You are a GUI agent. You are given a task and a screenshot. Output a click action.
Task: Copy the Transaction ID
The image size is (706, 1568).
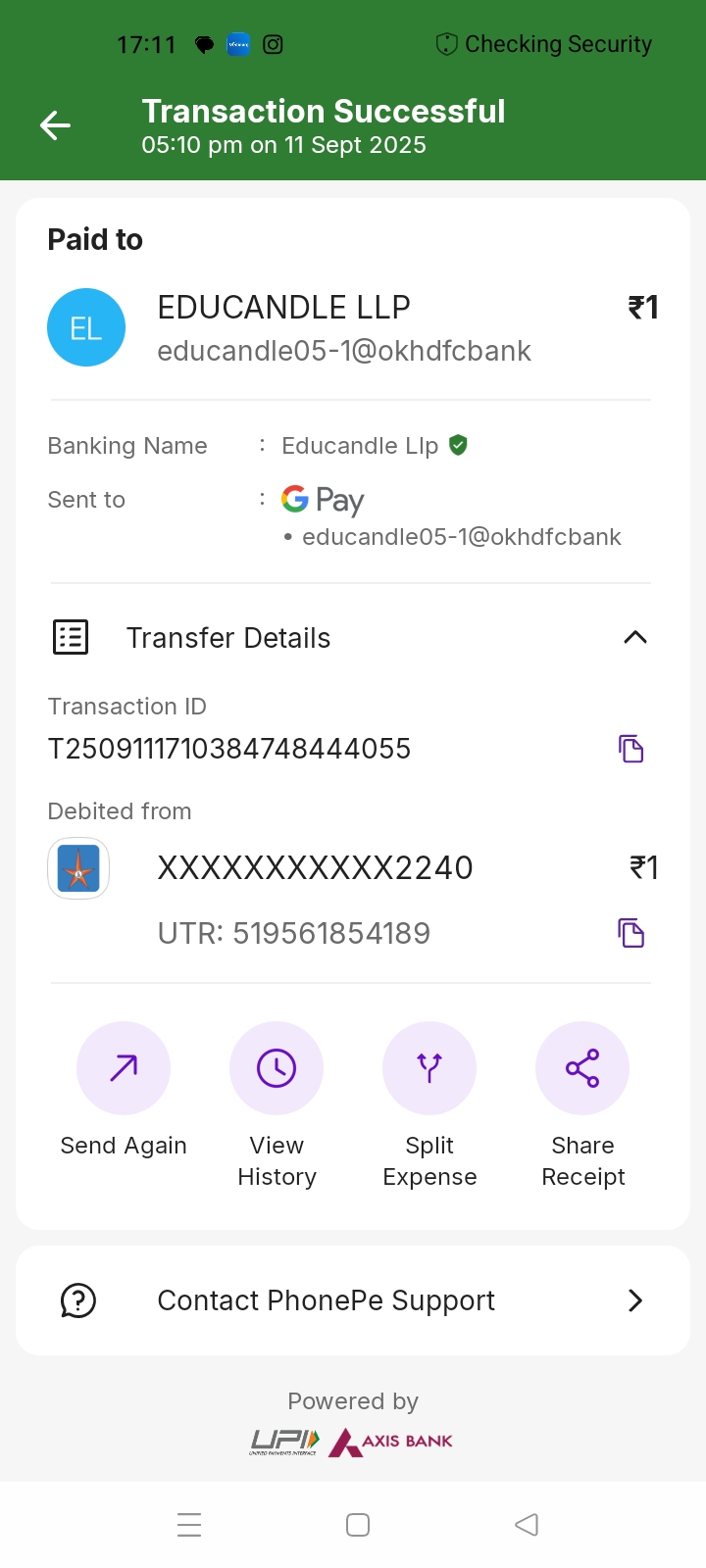pyautogui.click(x=630, y=749)
